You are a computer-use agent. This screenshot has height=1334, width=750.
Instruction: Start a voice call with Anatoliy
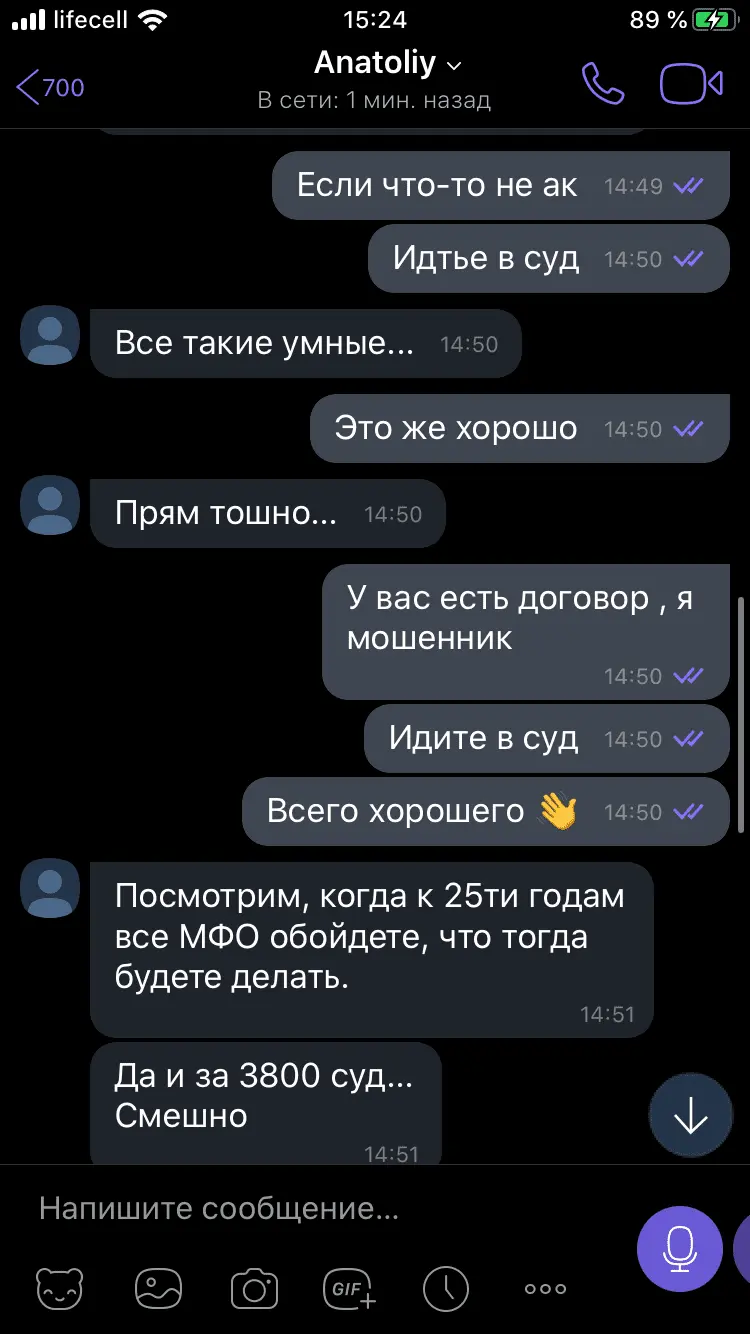tap(603, 85)
